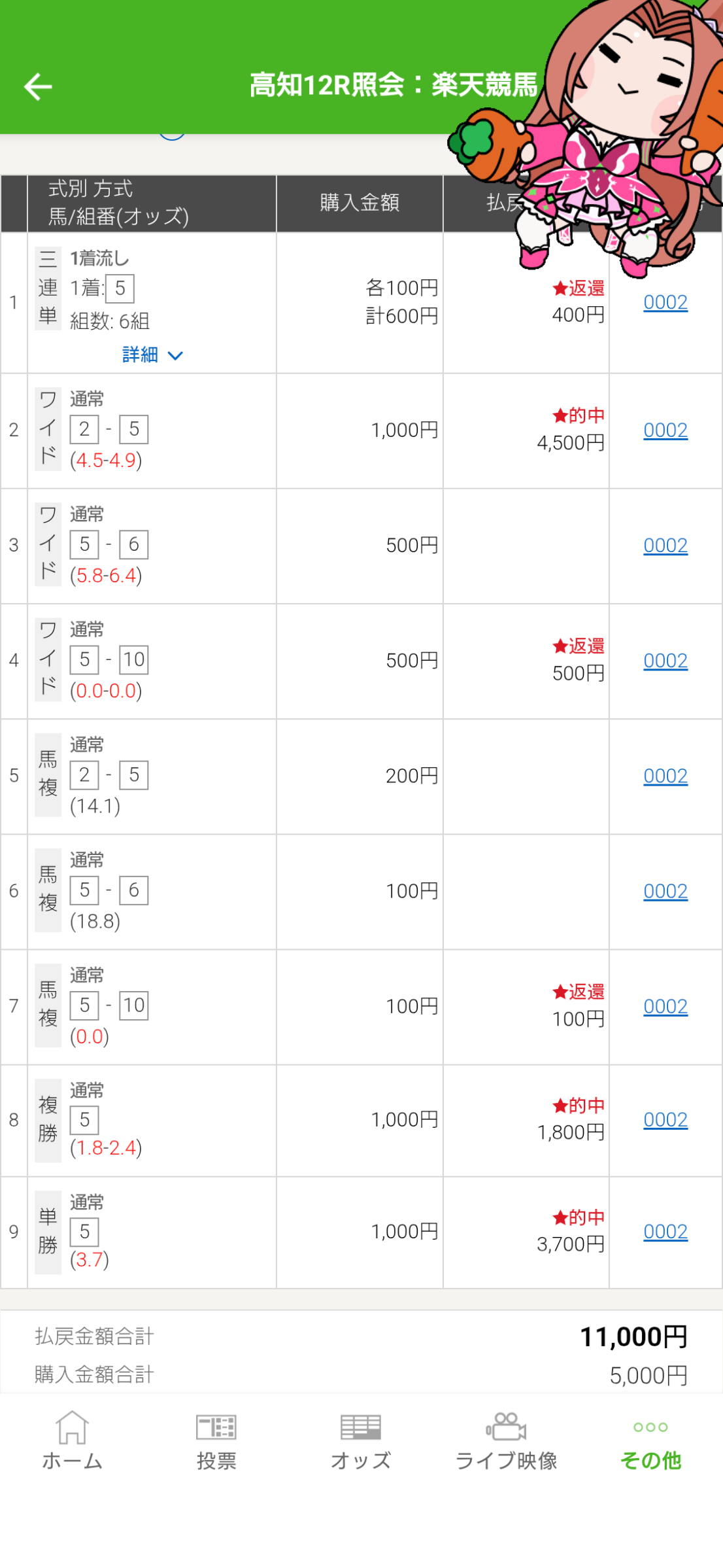Image resolution: width=723 pixels, height=1568 pixels.
Task: Open the 0002 link in row 1
Action: (x=665, y=302)
